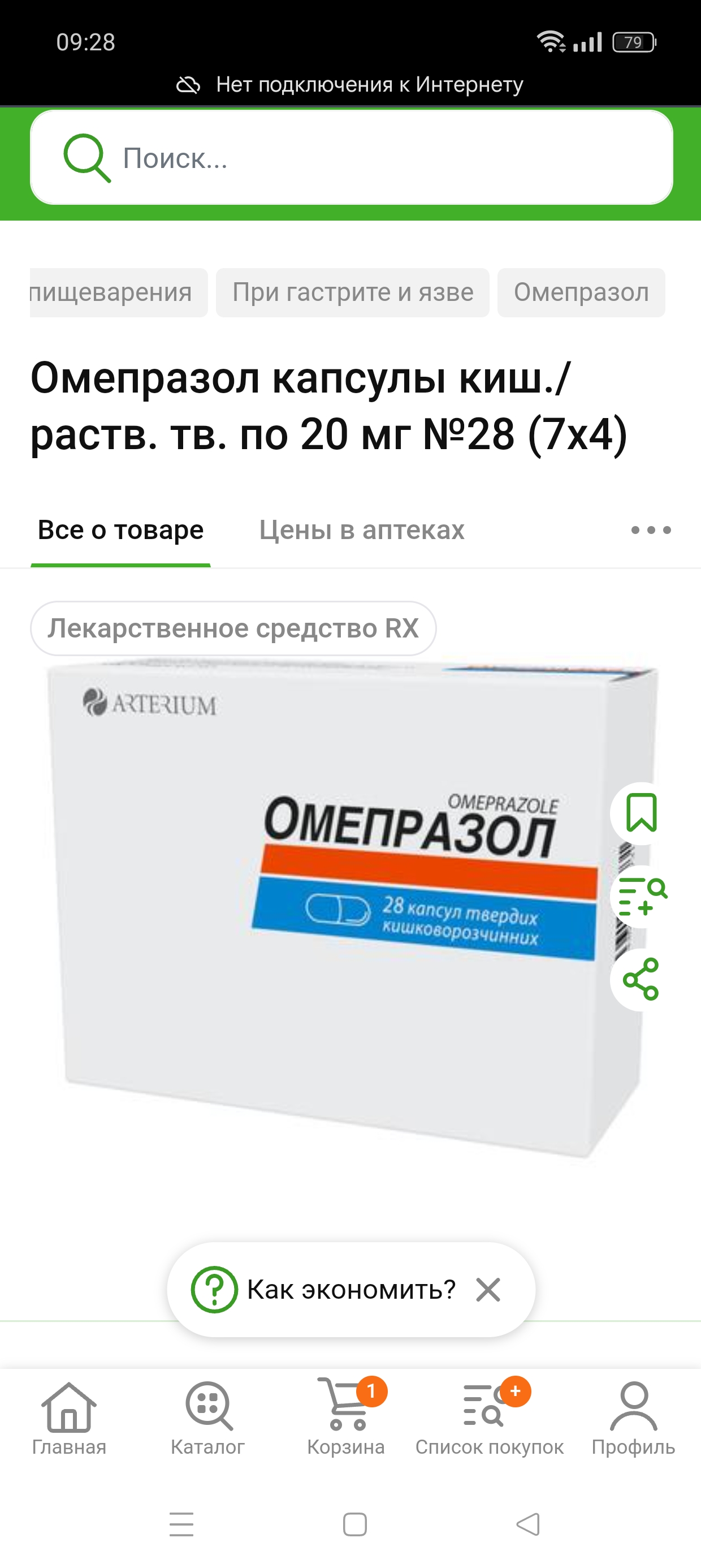Select the 'Все о товаре' tab
The width and height of the screenshot is (701, 1568).
tap(120, 530)
